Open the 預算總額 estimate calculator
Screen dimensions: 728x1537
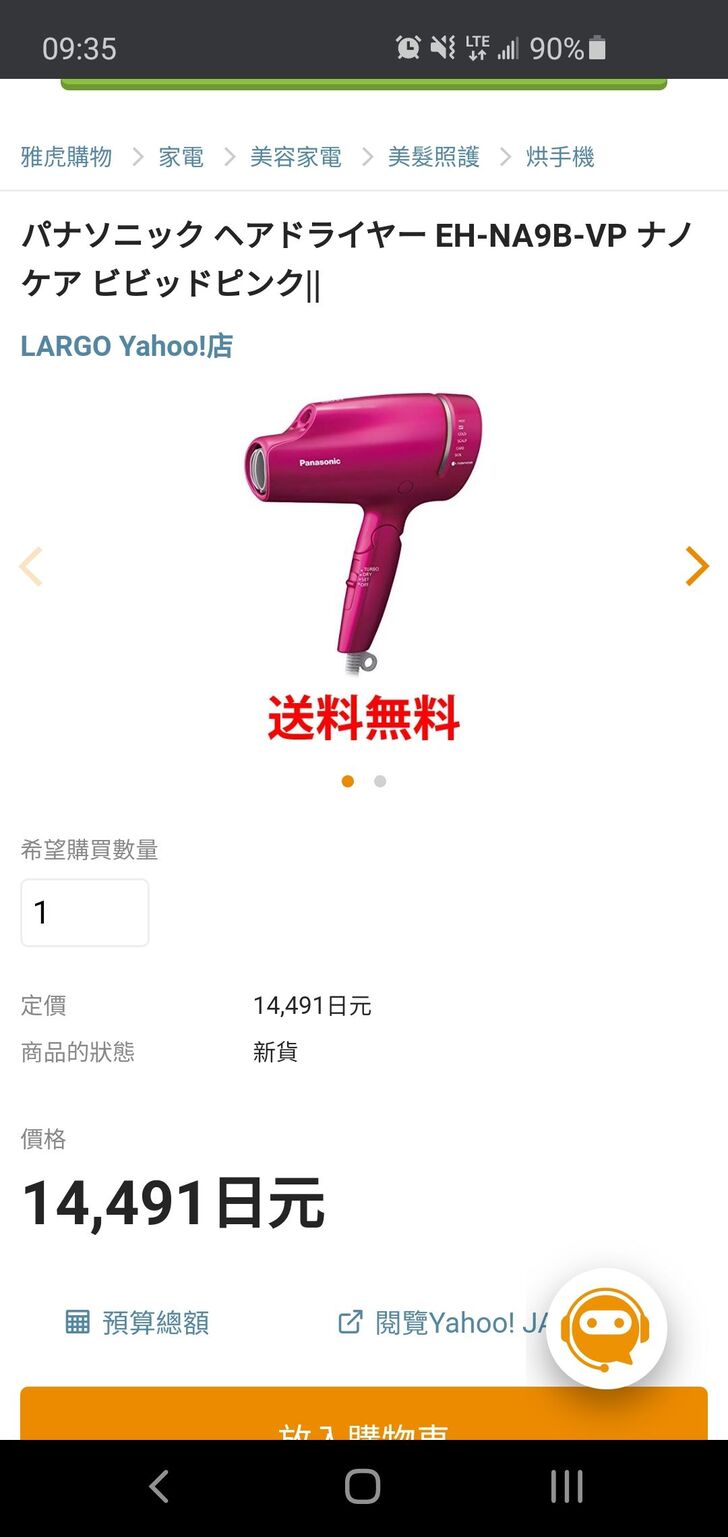(138, 1323)
